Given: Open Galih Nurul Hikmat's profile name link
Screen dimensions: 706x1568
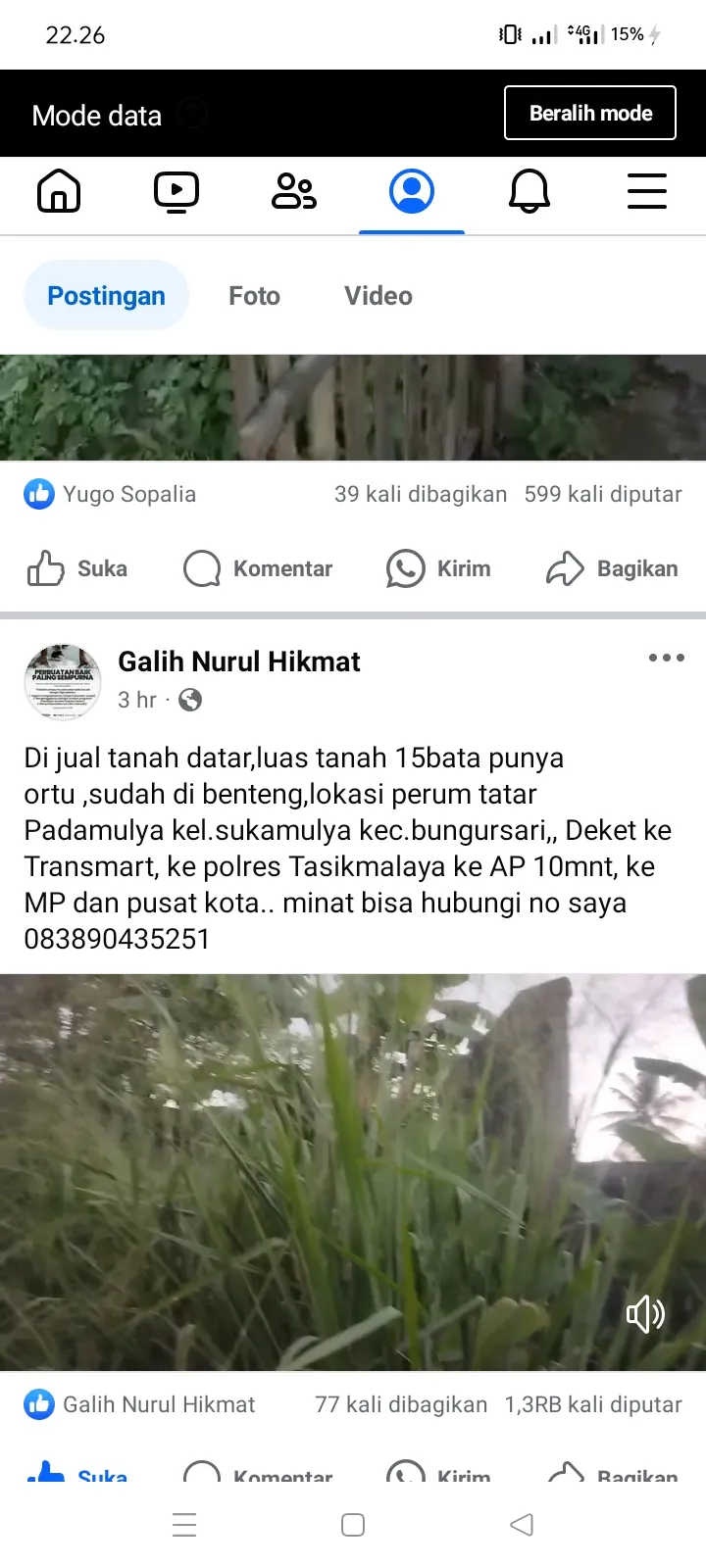Looking at the screenshot, I should point(238,661).
